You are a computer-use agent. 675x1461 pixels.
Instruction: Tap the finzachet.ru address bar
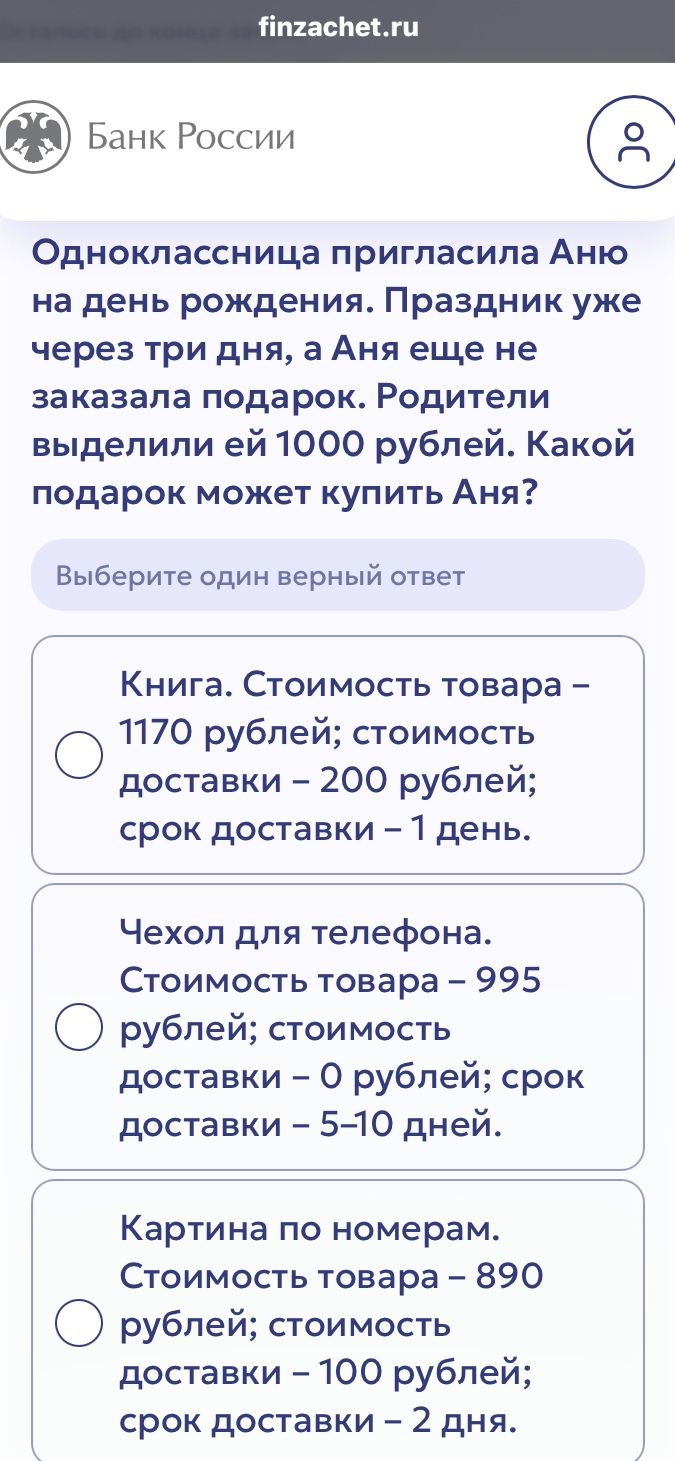[338, 28]
